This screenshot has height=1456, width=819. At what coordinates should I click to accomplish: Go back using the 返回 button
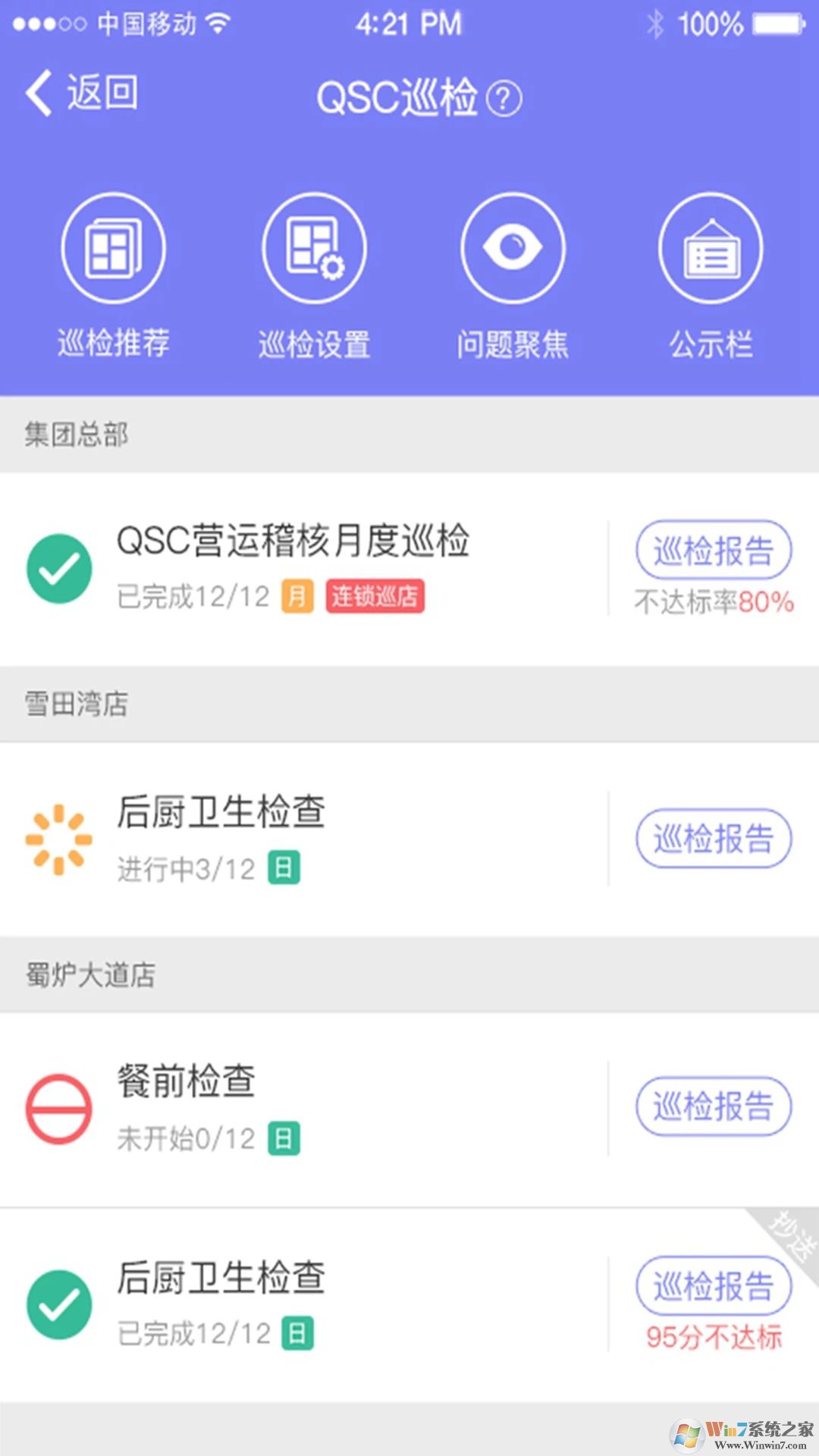pyautogui.click(x=82, y=94)
